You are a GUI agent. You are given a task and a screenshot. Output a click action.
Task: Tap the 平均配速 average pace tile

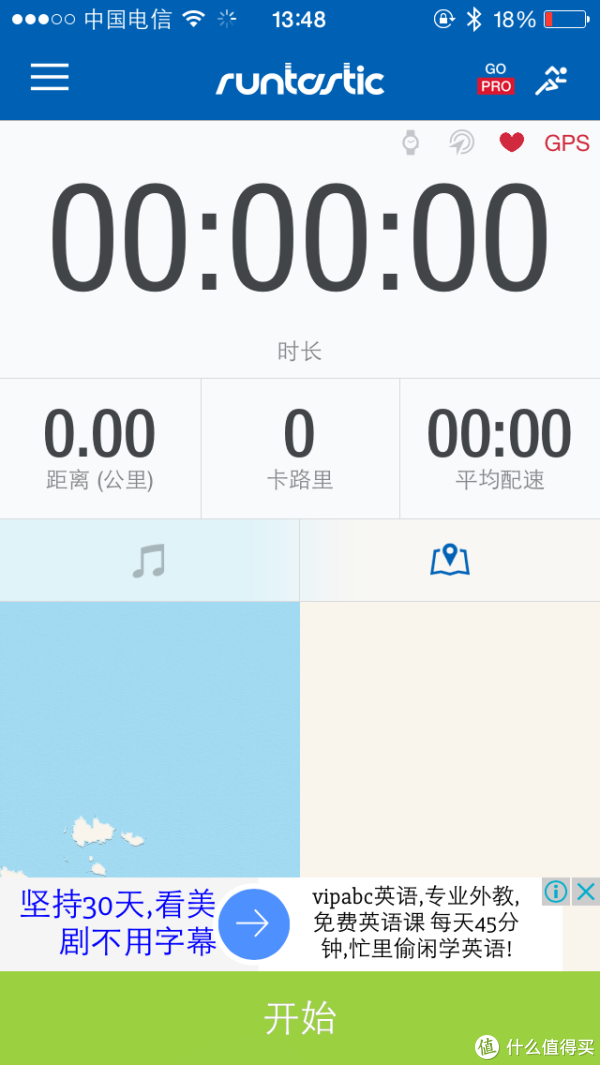[x=500, y=449]
